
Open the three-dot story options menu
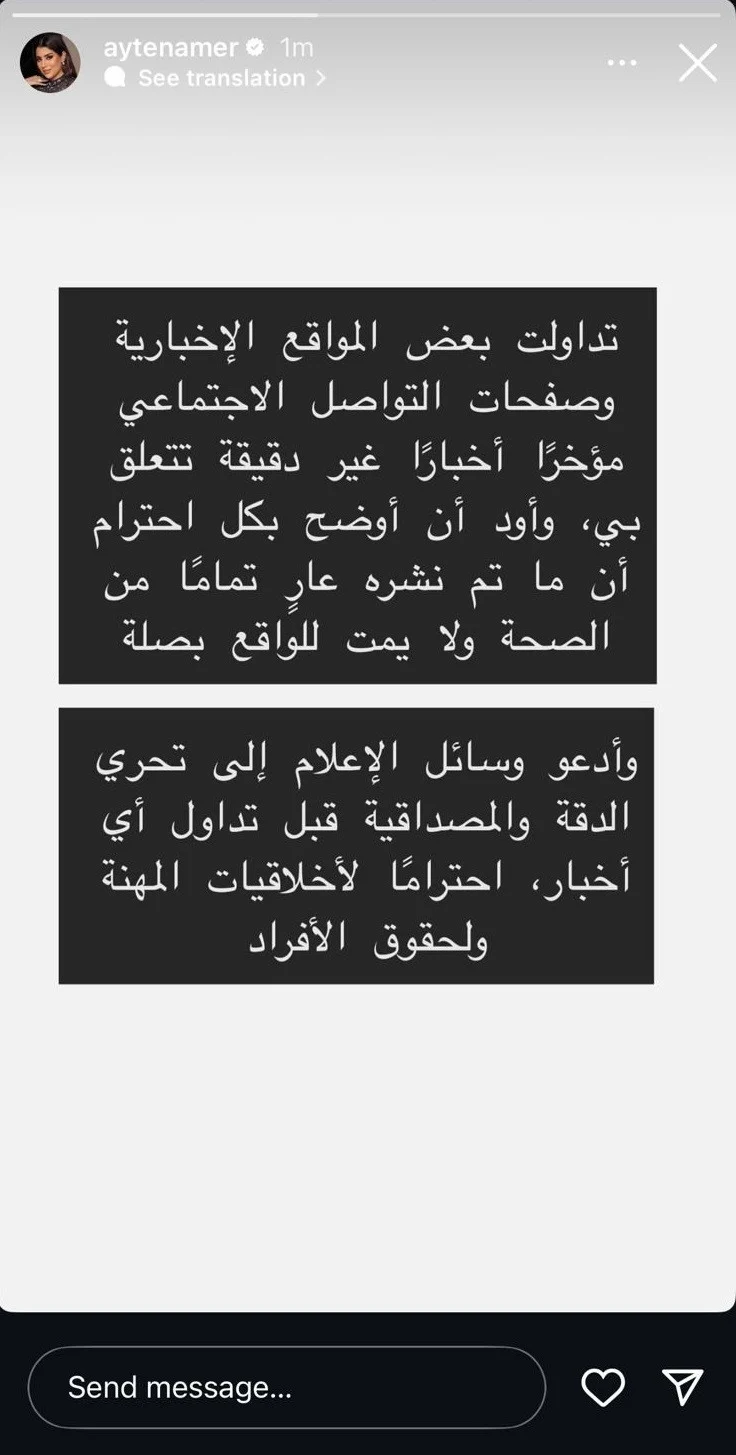point(621,63)
